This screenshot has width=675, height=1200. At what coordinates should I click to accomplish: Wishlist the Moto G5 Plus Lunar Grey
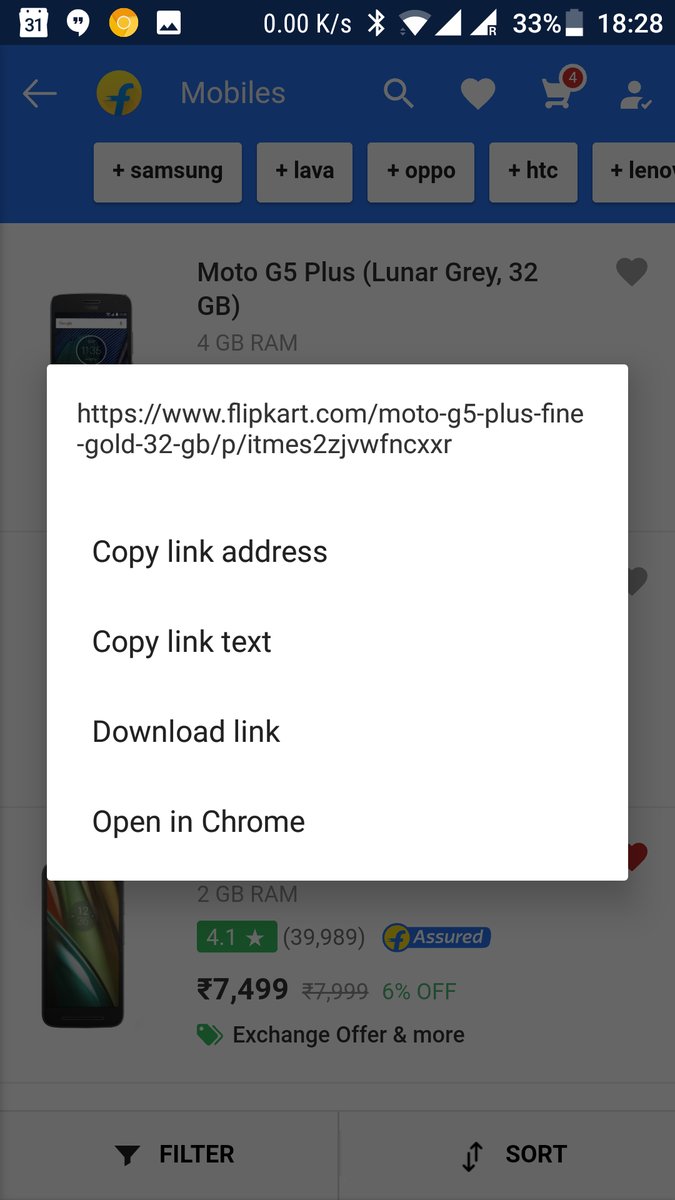coord(631,272)
